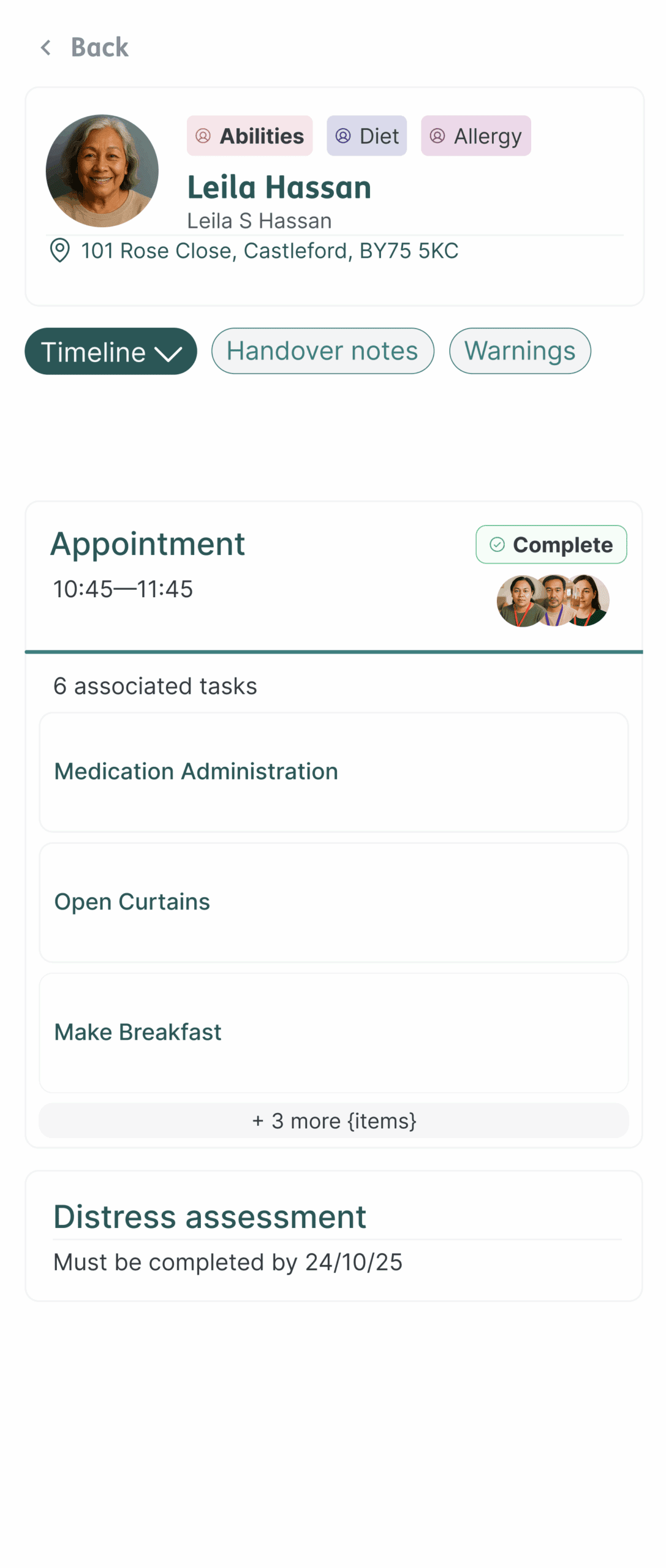Image resolution: width=666 pixels, height=1568 pixels.
Task: Open the Medication Administration task
Action: (334, 772)
